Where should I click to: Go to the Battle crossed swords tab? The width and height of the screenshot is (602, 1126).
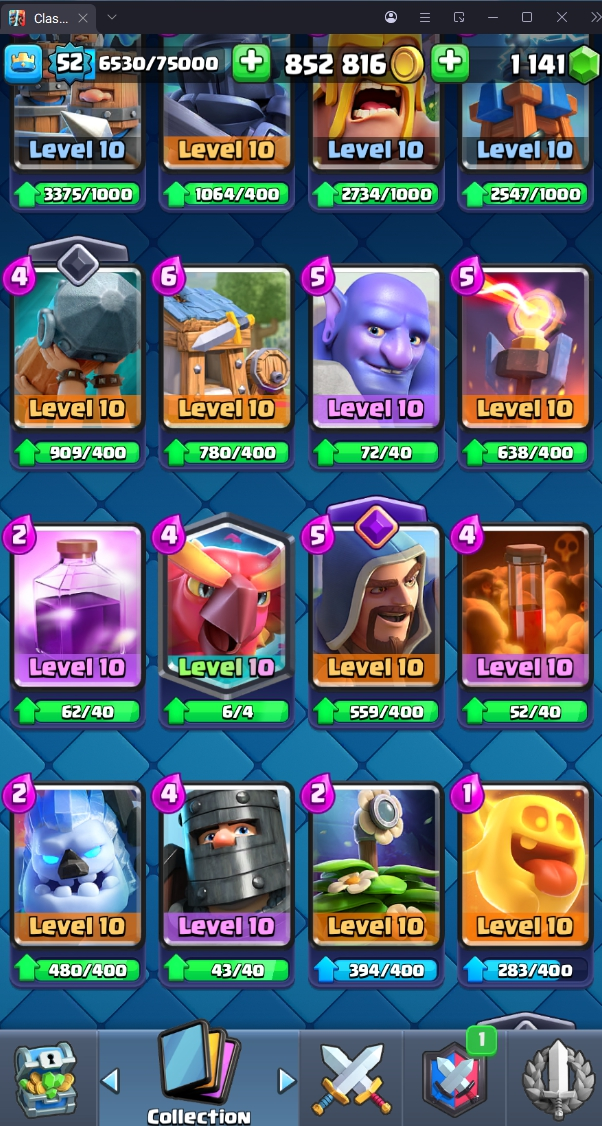click(349, 1080)
